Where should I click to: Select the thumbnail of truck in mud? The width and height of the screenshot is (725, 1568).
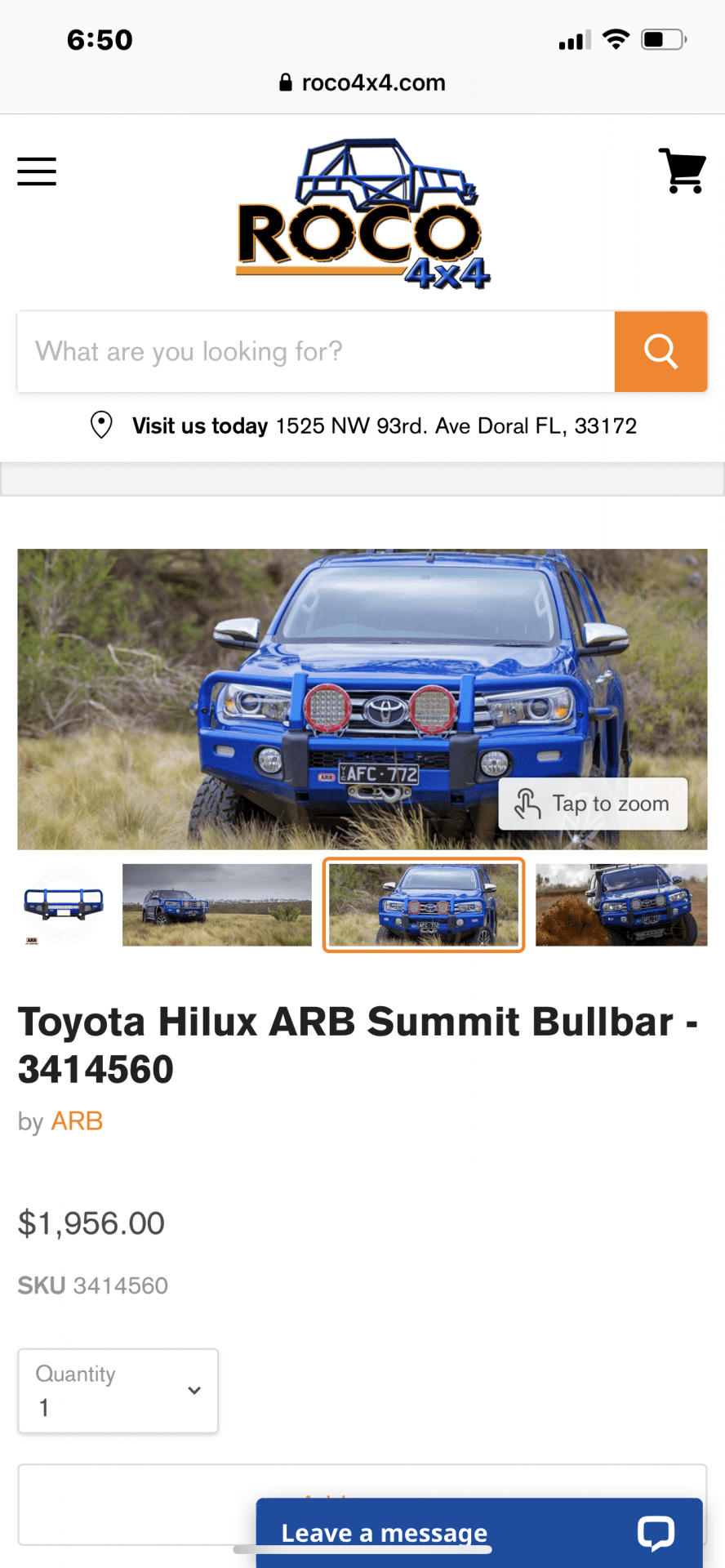click(621, 905)
